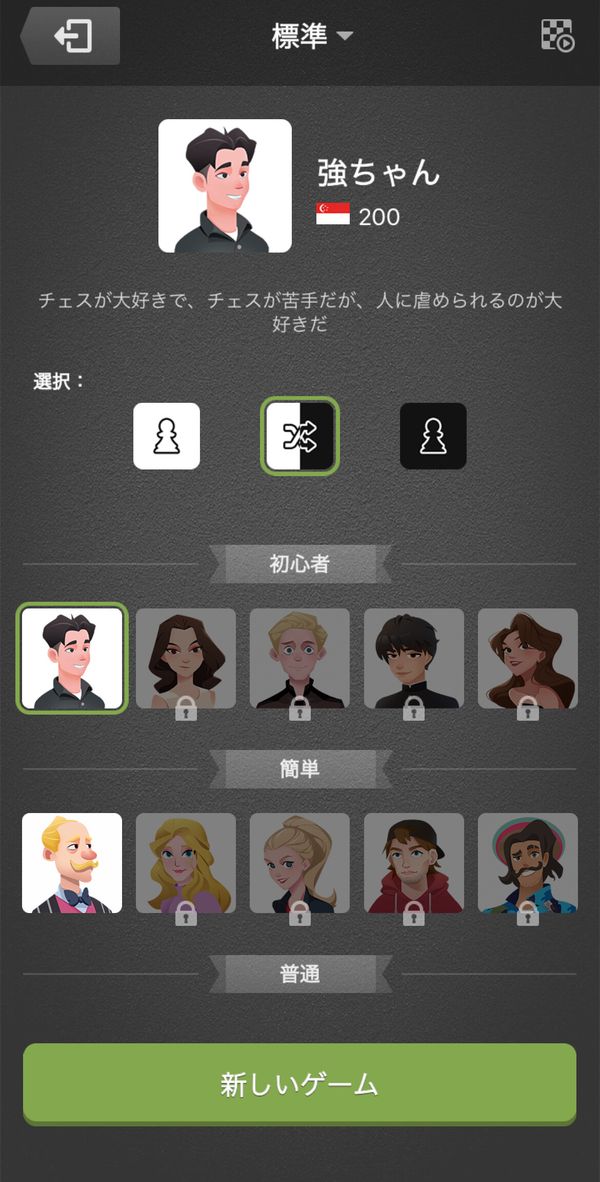600x1182 pixels.
Task: Tap the locked bot with colorful hat
Action: [x=528, y=863]
